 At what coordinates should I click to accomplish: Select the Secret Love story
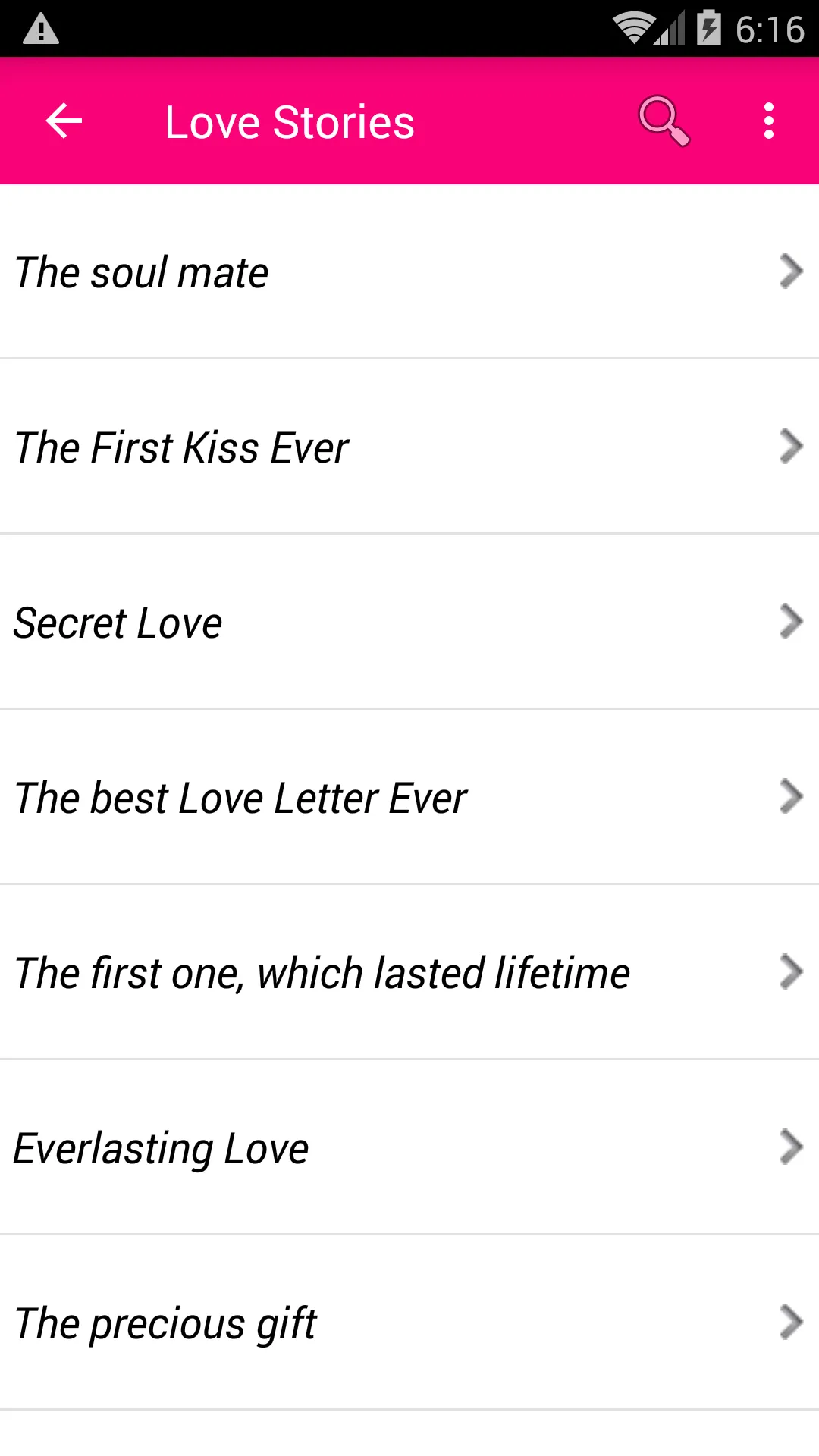[x=409, y=622]
